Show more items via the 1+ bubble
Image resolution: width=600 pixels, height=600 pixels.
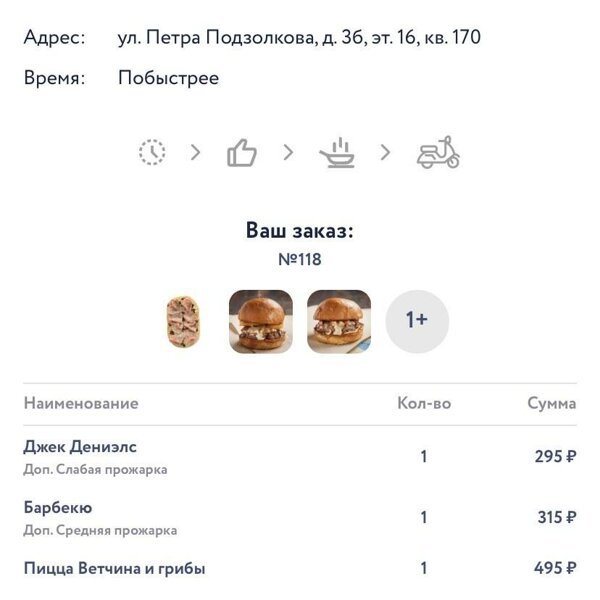click(417, 321)
